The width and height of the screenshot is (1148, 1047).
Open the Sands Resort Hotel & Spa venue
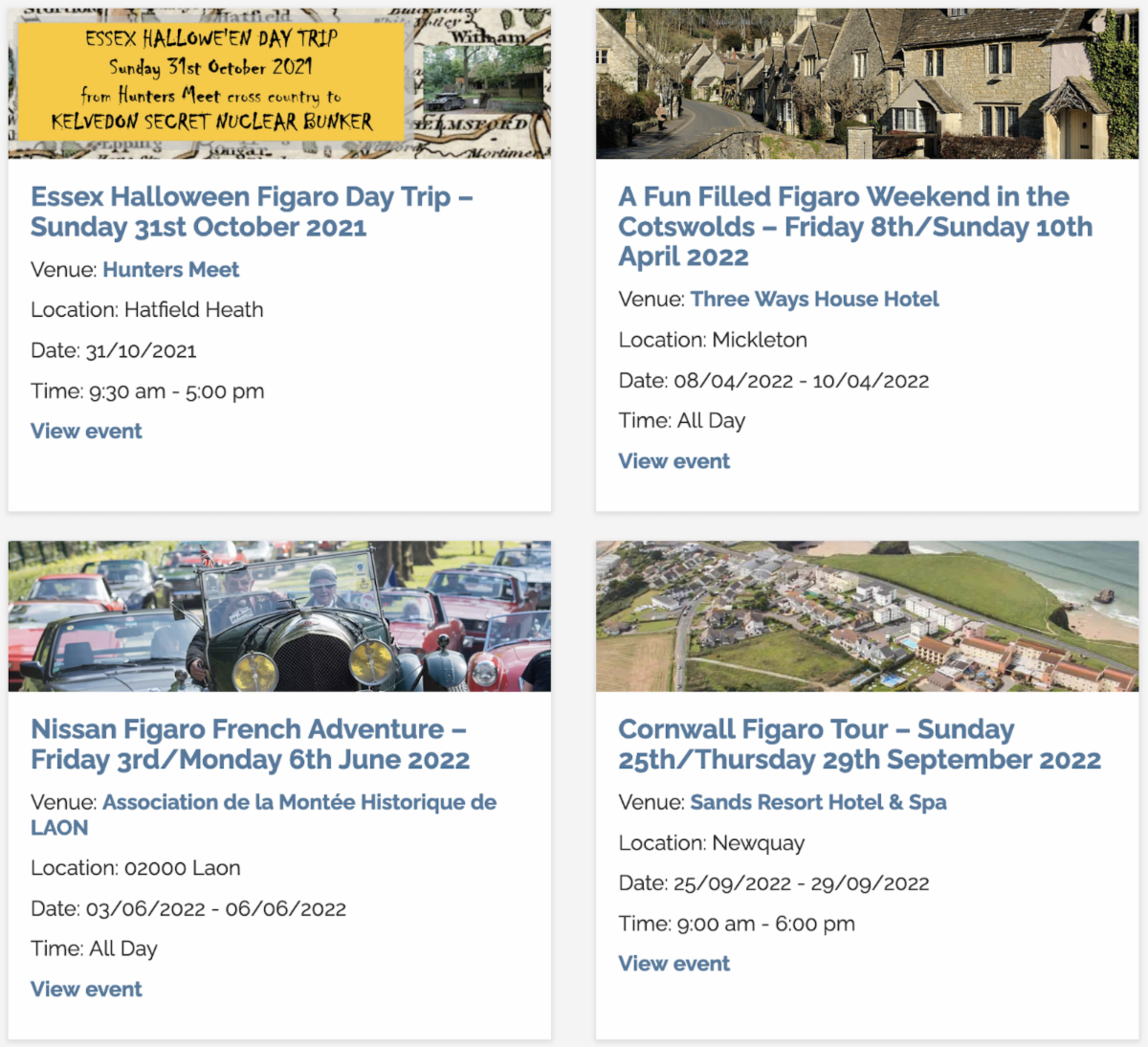coord(818,802)
